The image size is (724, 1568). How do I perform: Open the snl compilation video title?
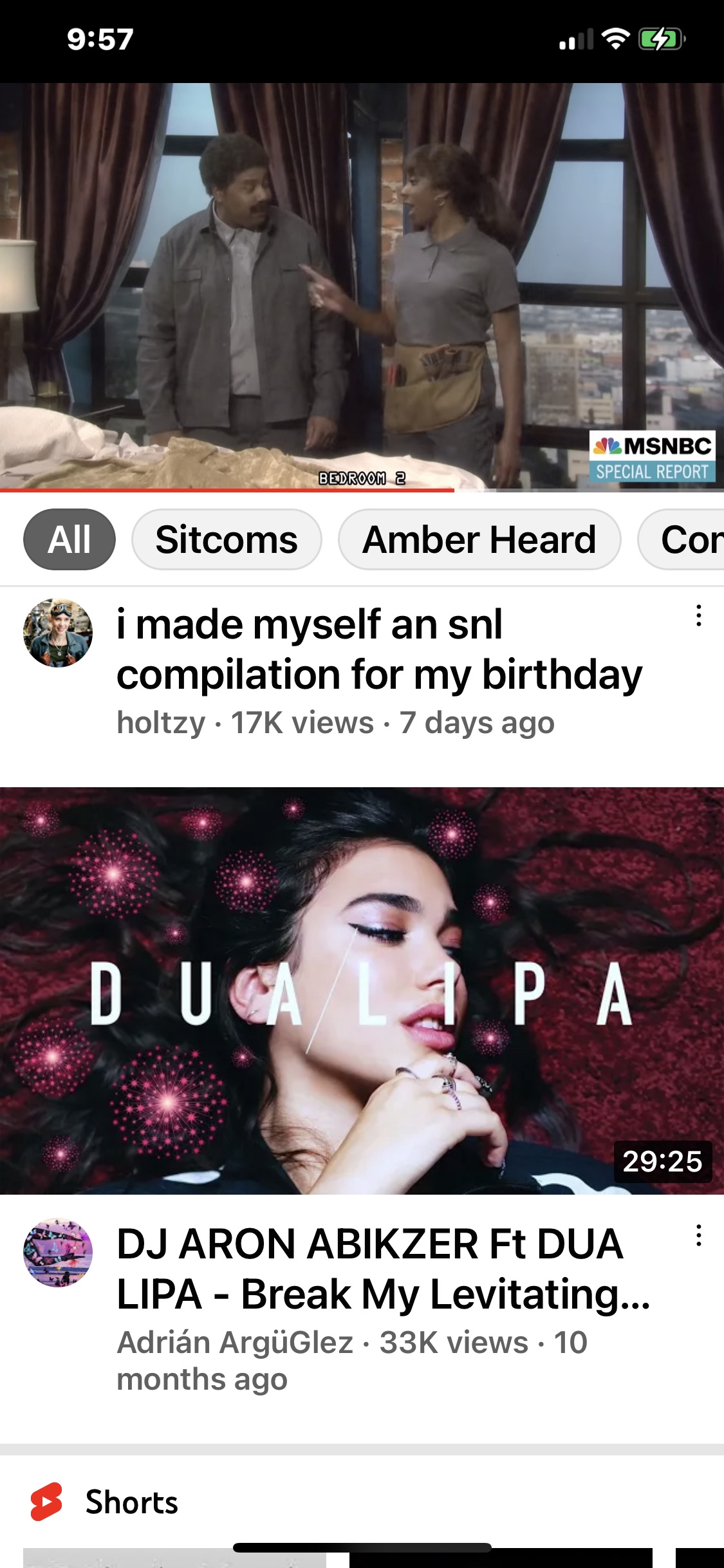coord(378,649)
